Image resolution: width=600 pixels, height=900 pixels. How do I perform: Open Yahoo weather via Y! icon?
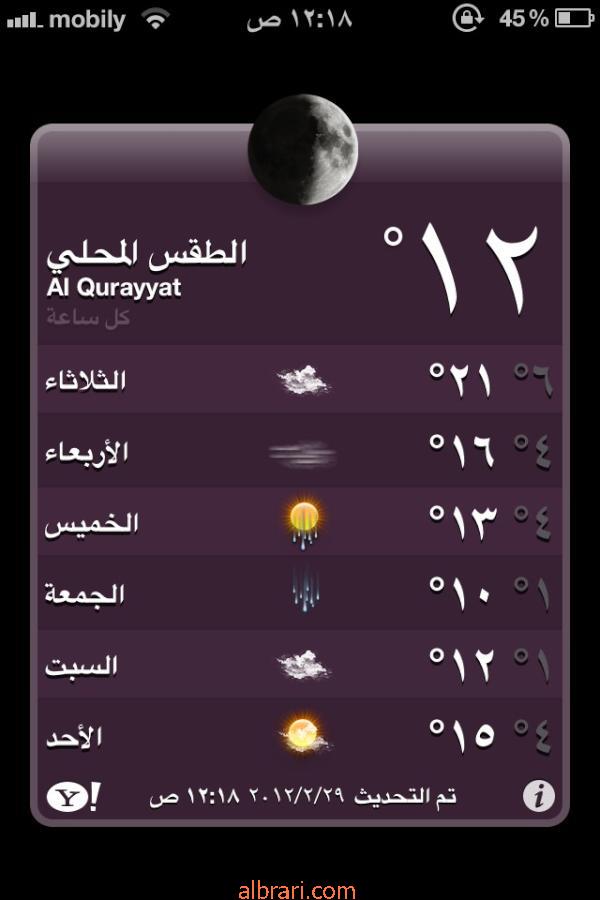click(73, 796)
